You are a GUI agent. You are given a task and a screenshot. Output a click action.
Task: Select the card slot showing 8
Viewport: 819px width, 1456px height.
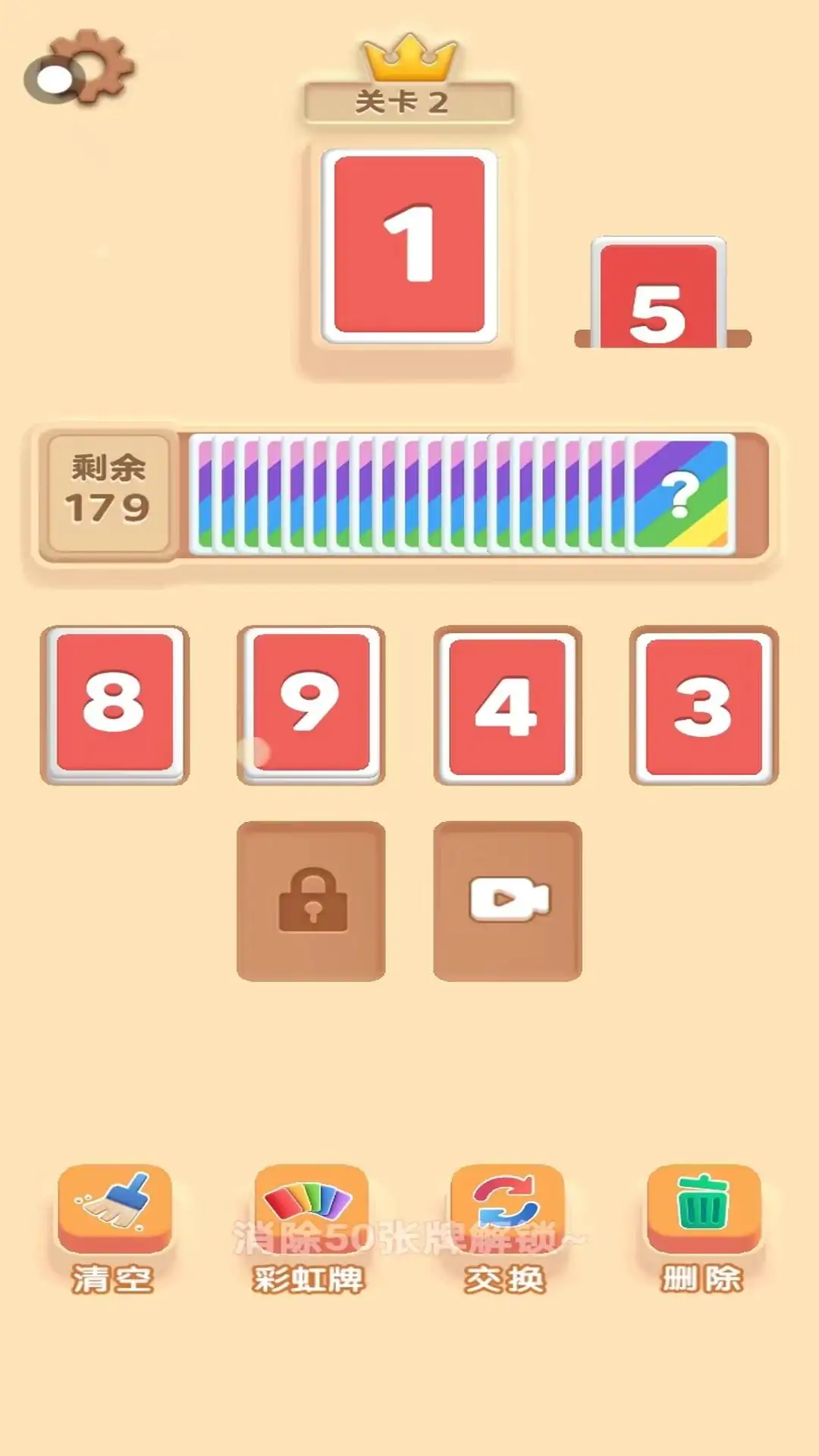click(115, 704)
